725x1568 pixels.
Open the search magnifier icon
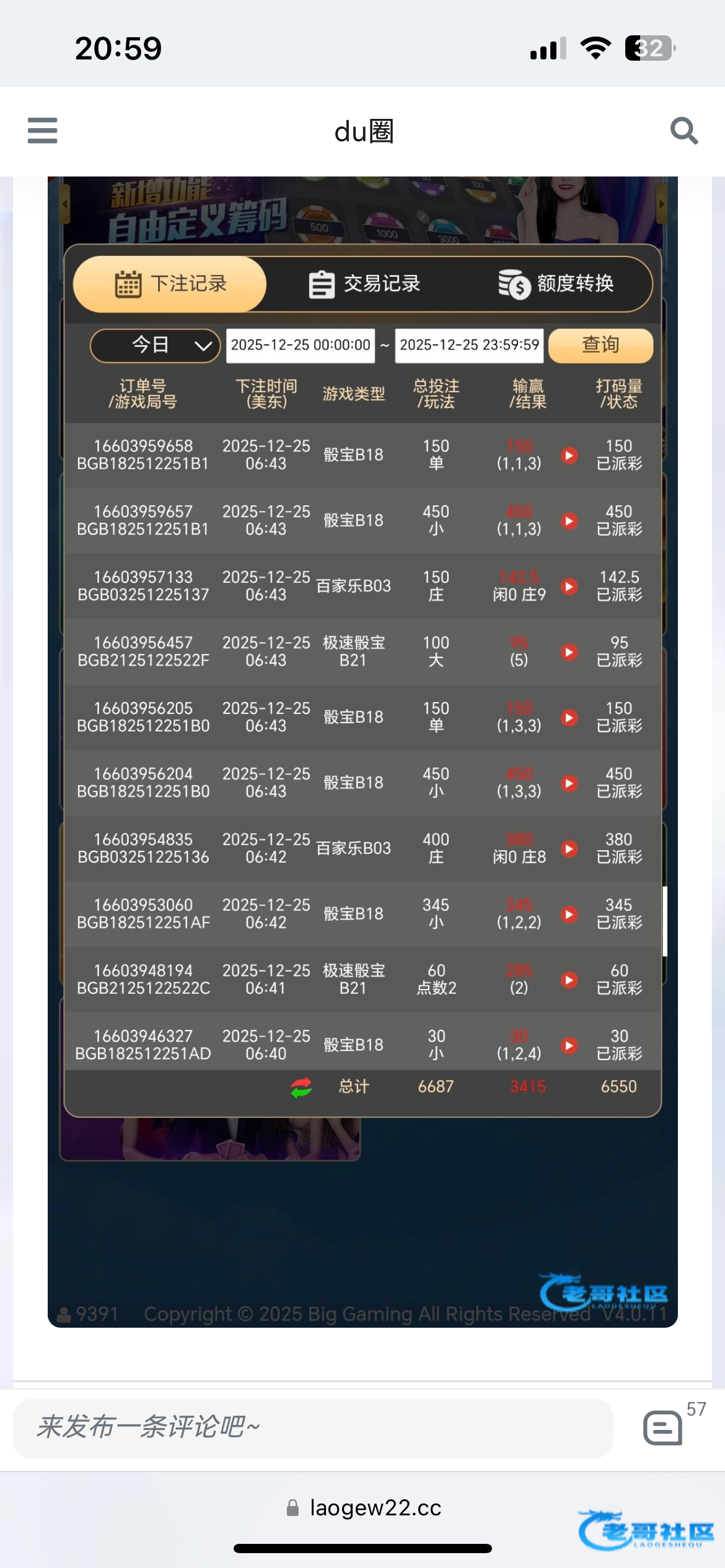683,131
